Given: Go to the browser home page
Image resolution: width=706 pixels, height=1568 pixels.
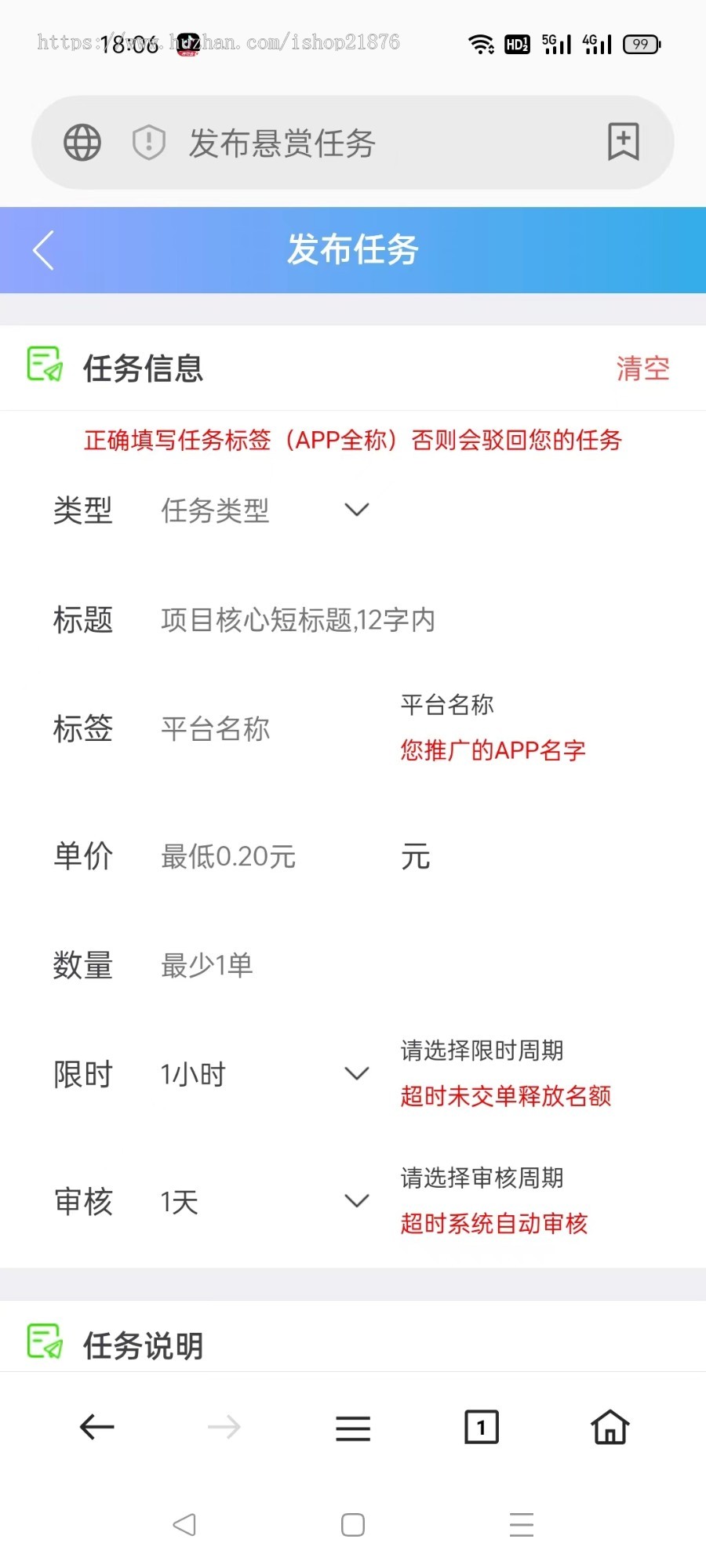Looking at the screenshot, I should (x=610, y=1428).
